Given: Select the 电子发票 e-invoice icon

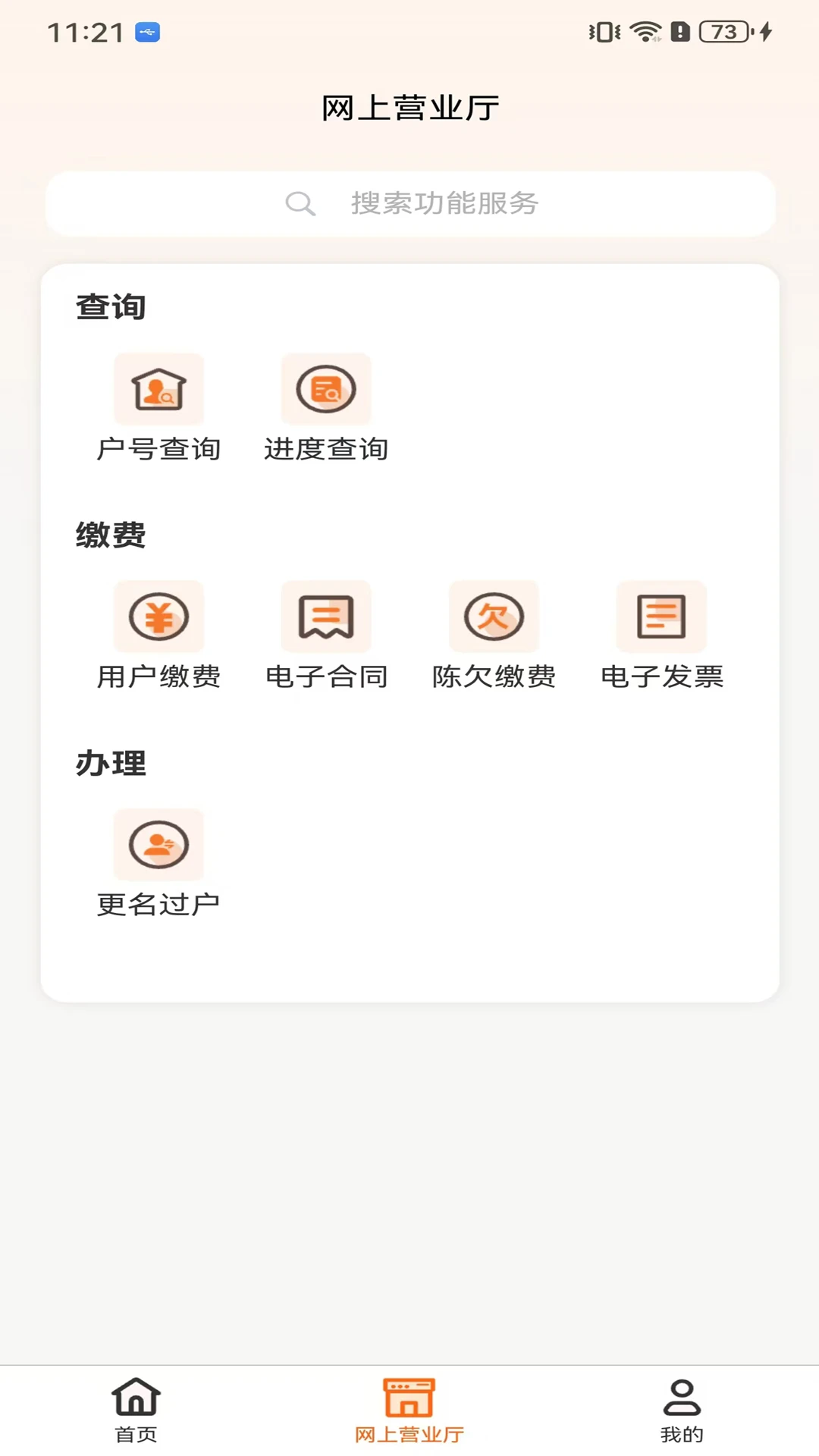Looking at the screenshot, I should click(661, 617).
